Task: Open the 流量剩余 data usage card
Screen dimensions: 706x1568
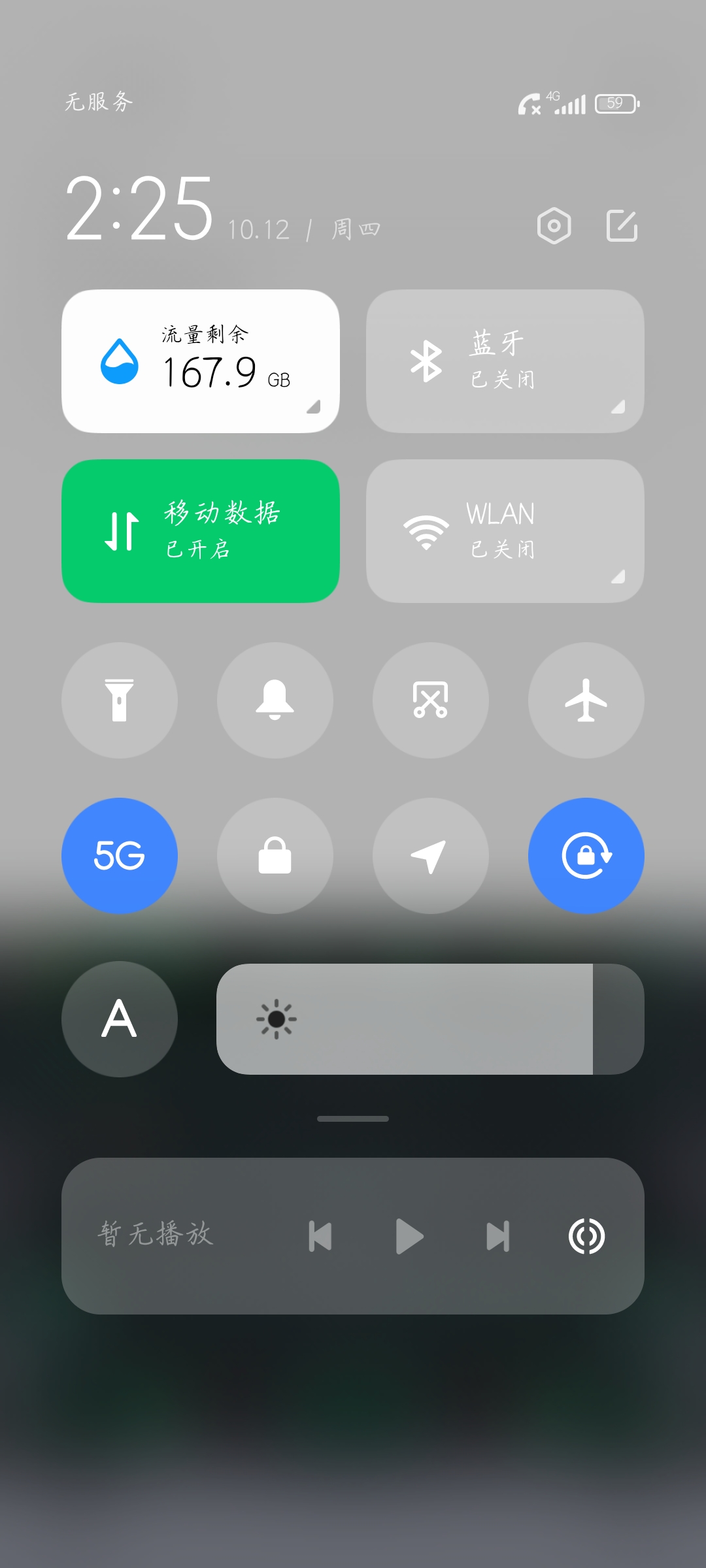Action: click(201, 361)
